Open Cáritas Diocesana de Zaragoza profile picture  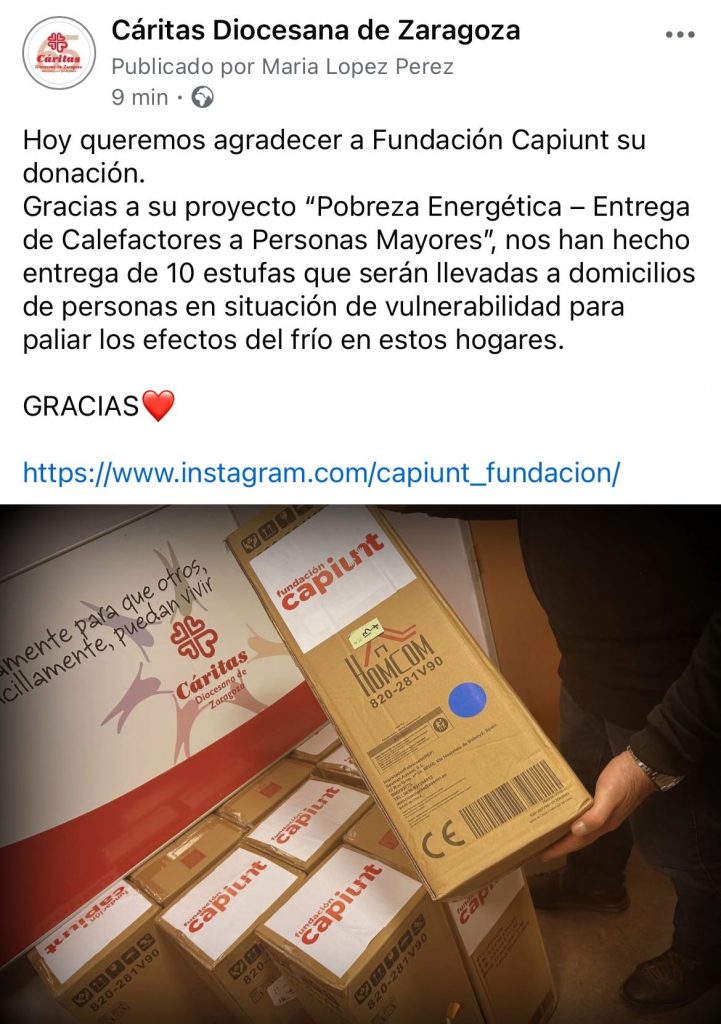pos(59,53)
